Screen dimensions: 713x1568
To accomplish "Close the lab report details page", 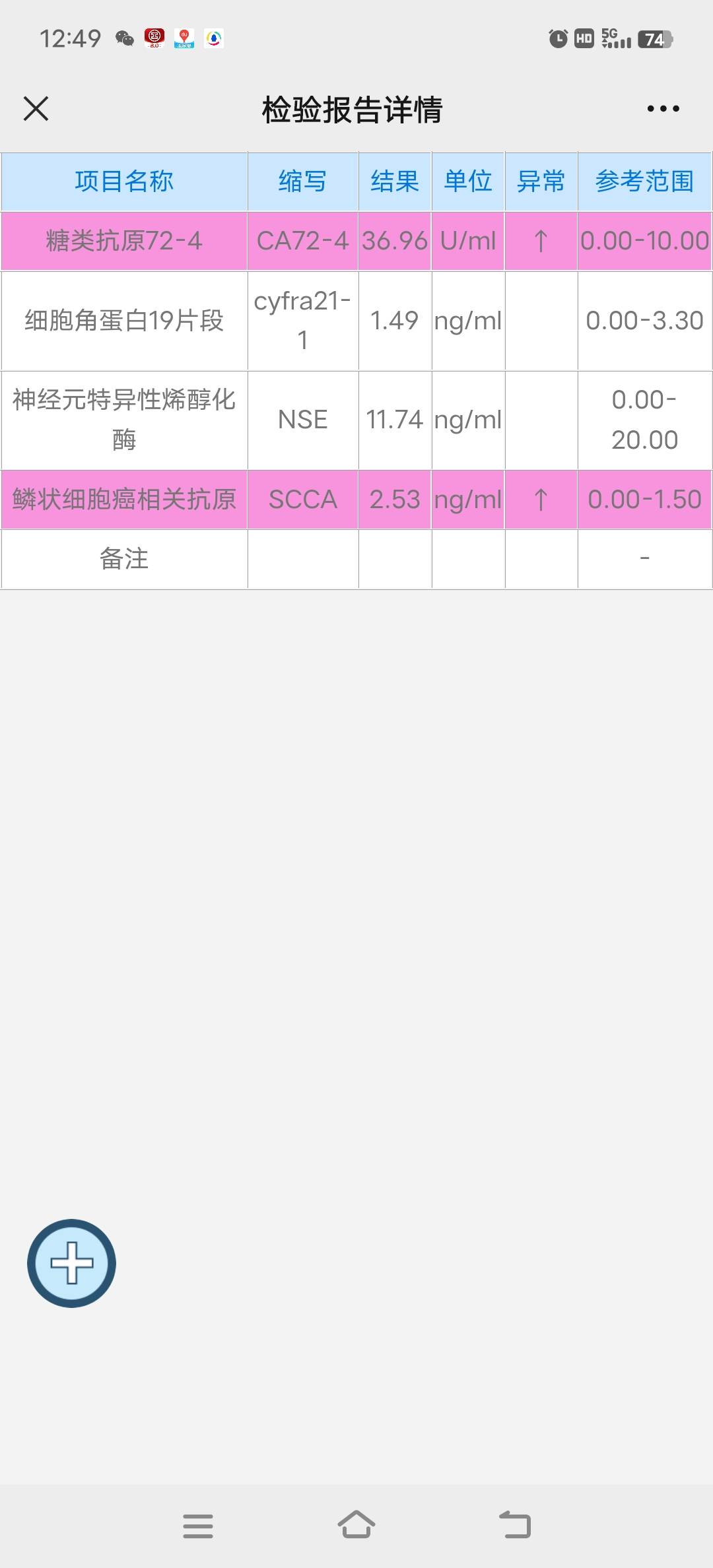I will 36,109.
